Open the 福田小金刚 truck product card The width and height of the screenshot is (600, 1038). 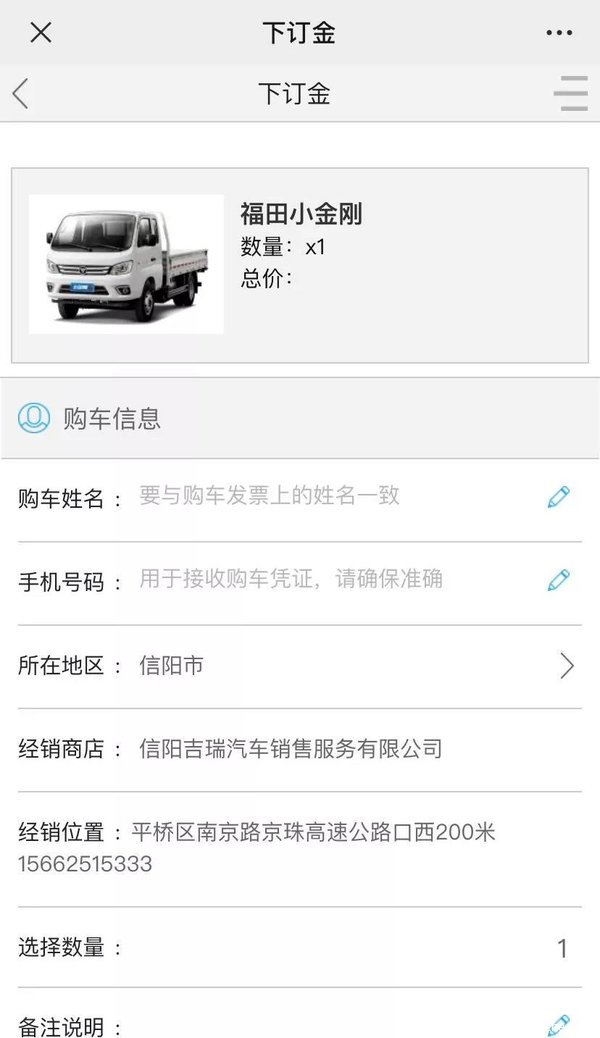(x=299, y=265)
